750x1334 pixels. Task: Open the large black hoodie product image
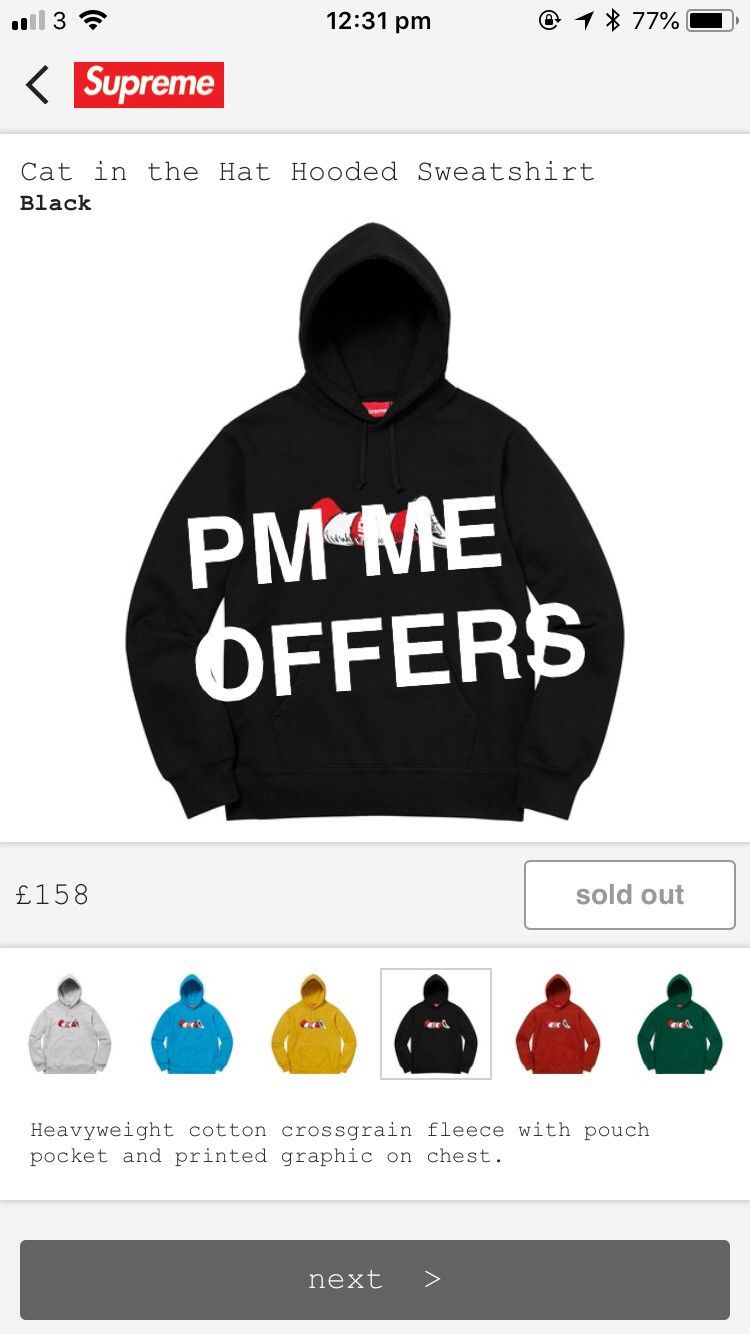[375, 520]
